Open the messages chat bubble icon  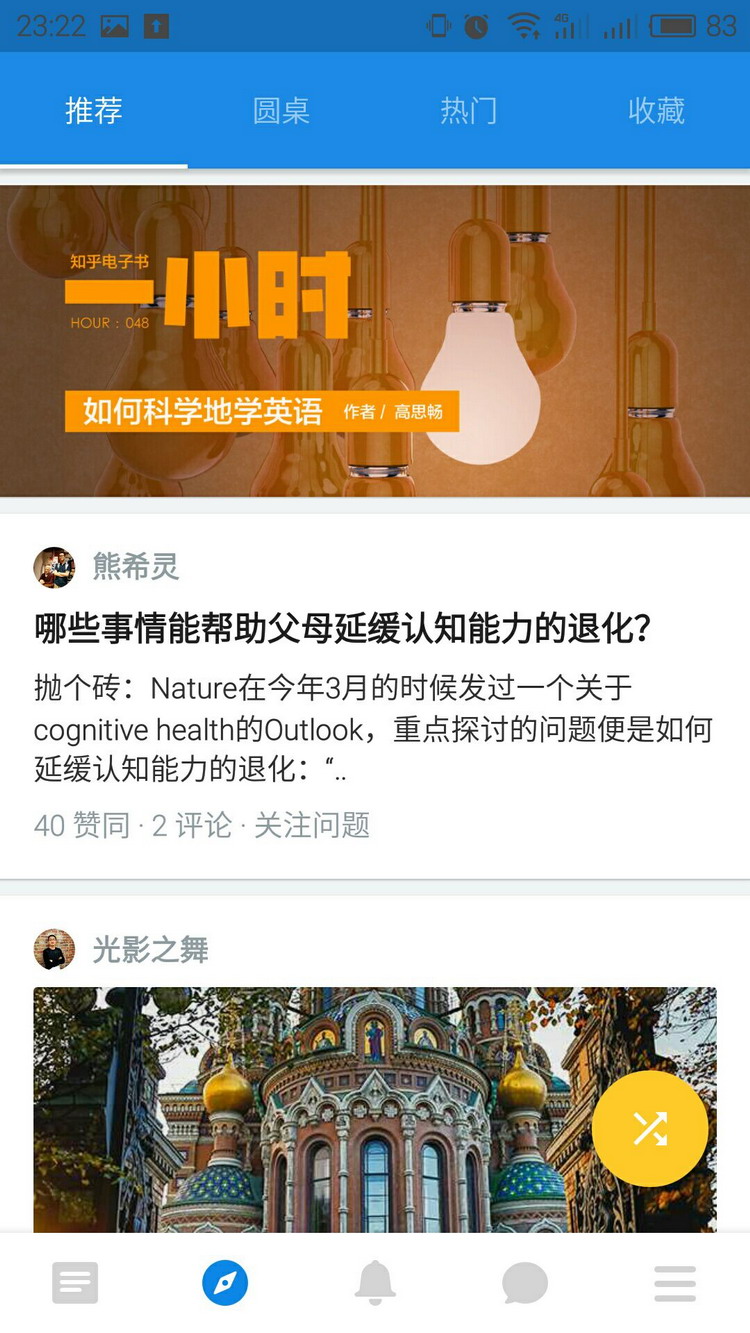[525, 1283]
